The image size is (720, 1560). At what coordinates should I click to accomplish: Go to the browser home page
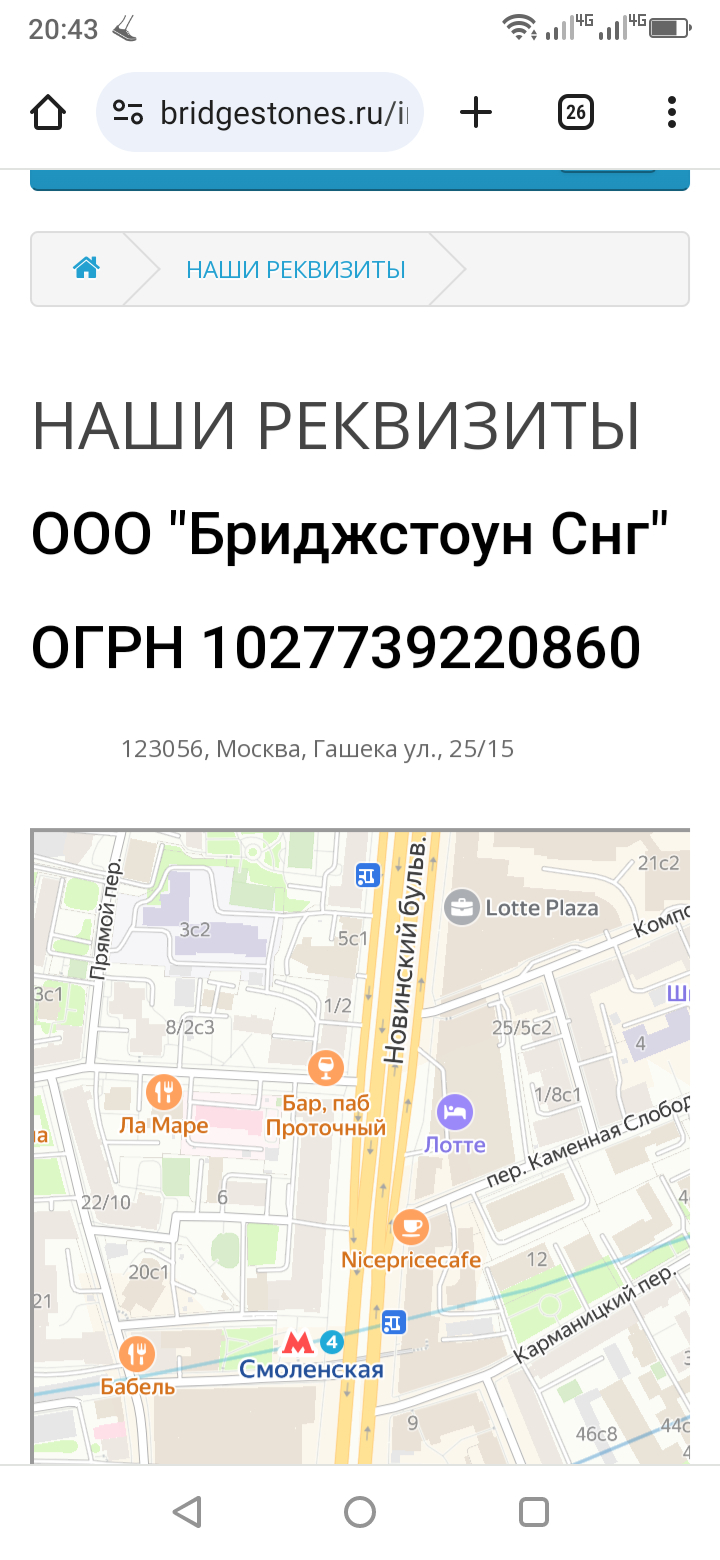click(48, 112)
